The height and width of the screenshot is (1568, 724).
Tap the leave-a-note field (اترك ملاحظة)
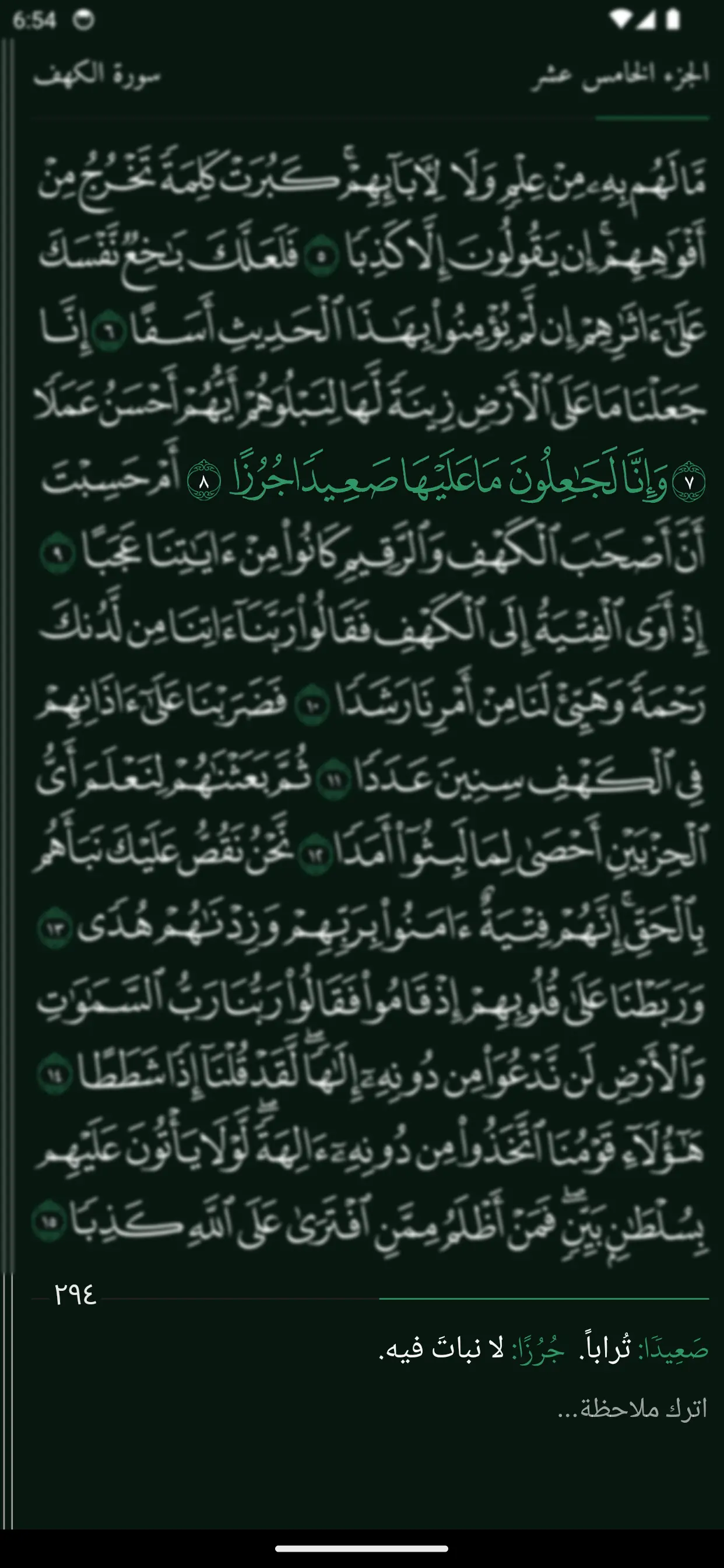631,1410
